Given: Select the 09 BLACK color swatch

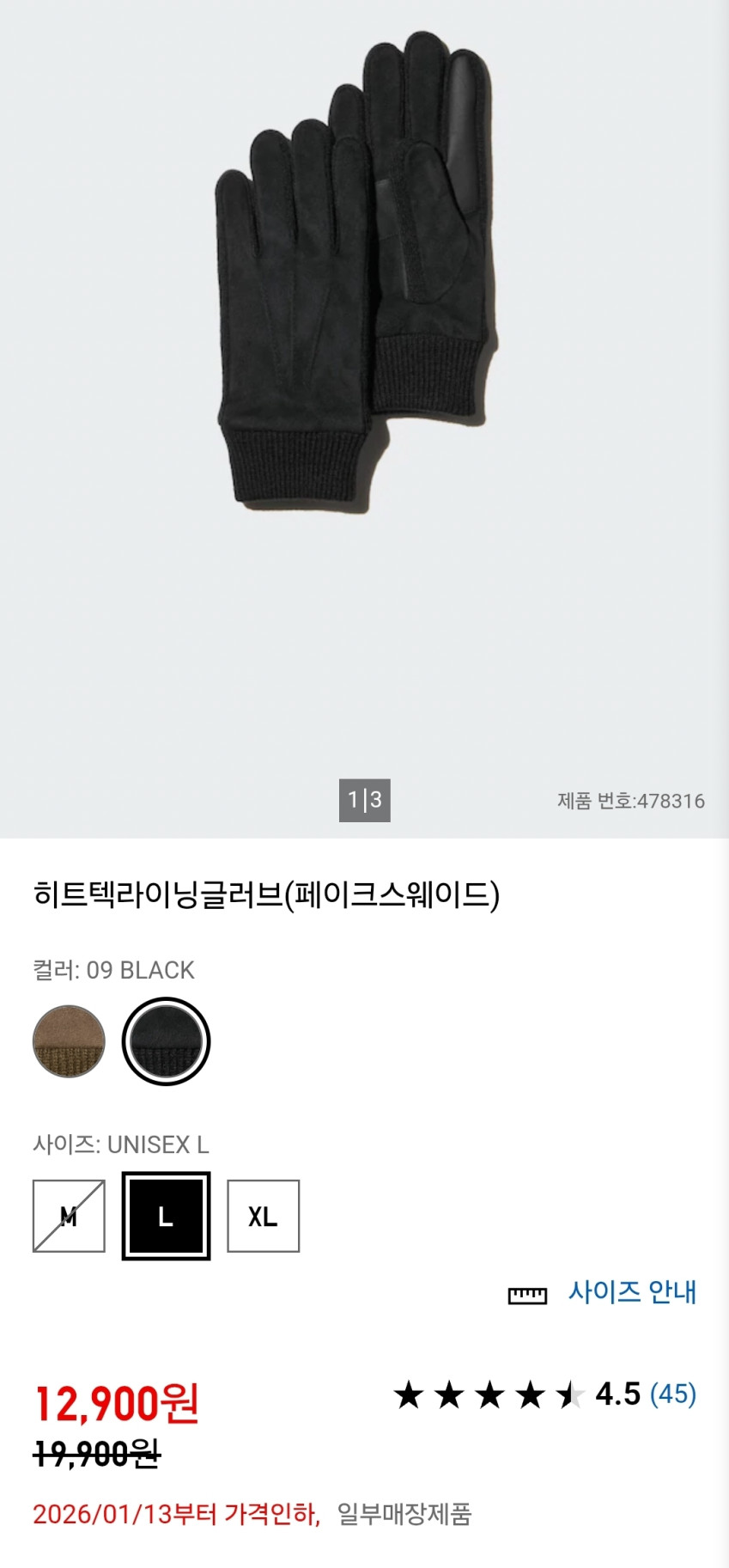Looking at the screenshot, I should [166, 1041].
